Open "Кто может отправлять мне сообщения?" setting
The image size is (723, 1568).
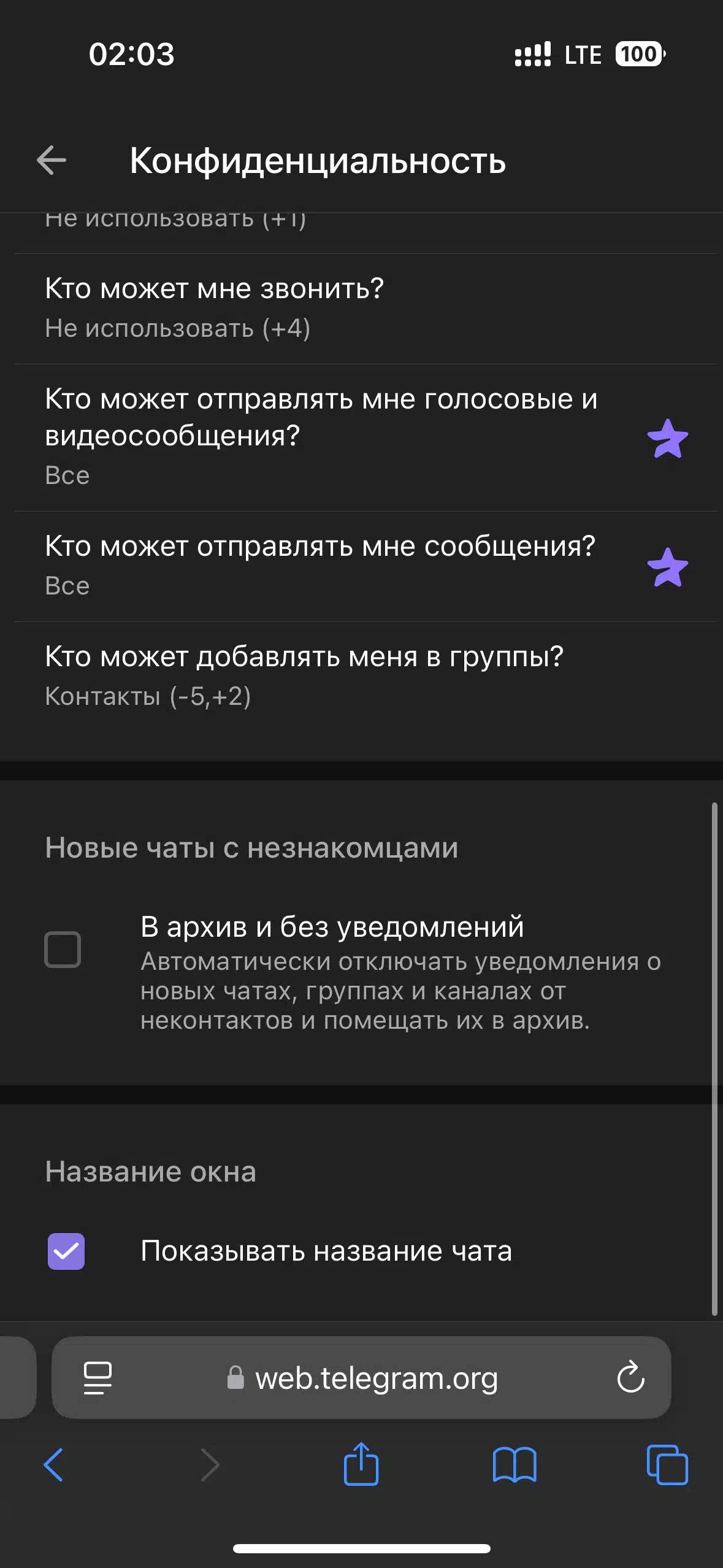click(366, 566)
